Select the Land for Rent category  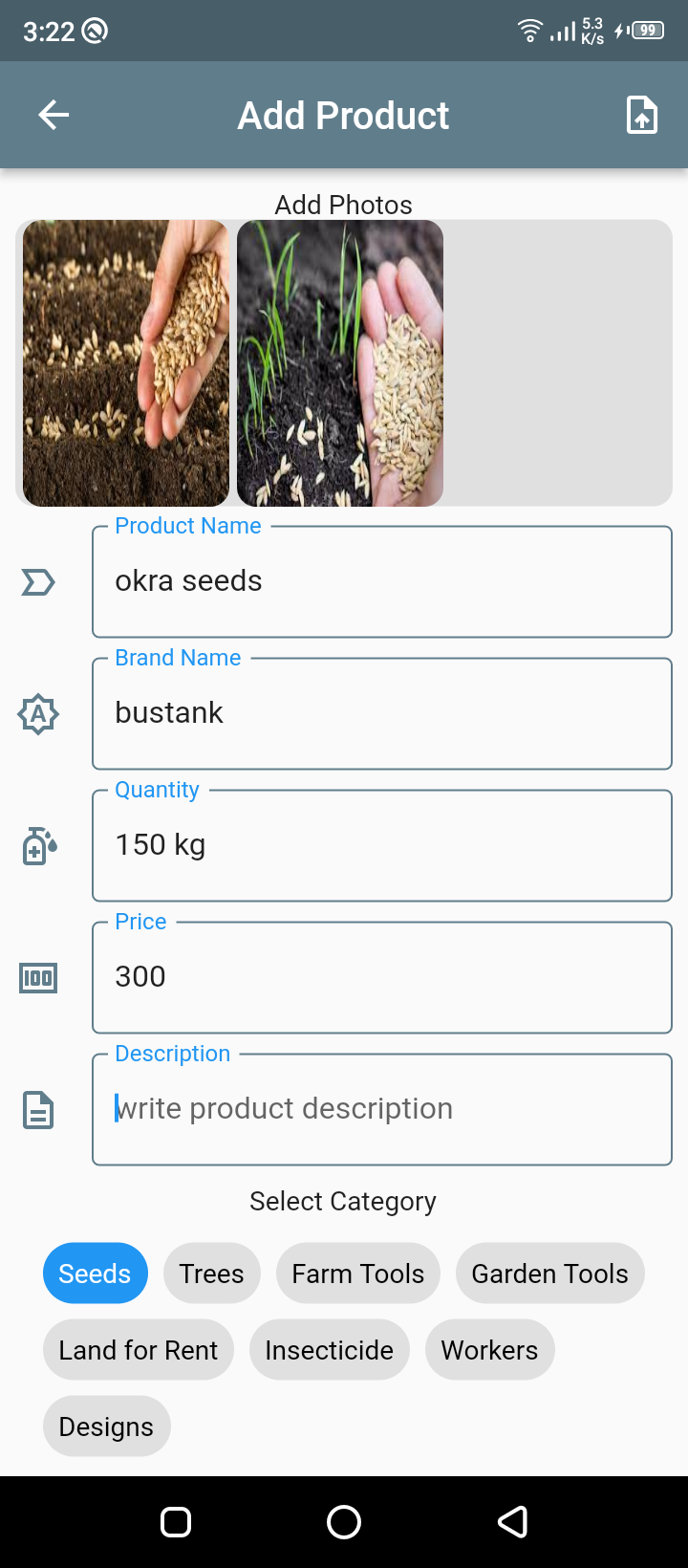coord(138,1349)
